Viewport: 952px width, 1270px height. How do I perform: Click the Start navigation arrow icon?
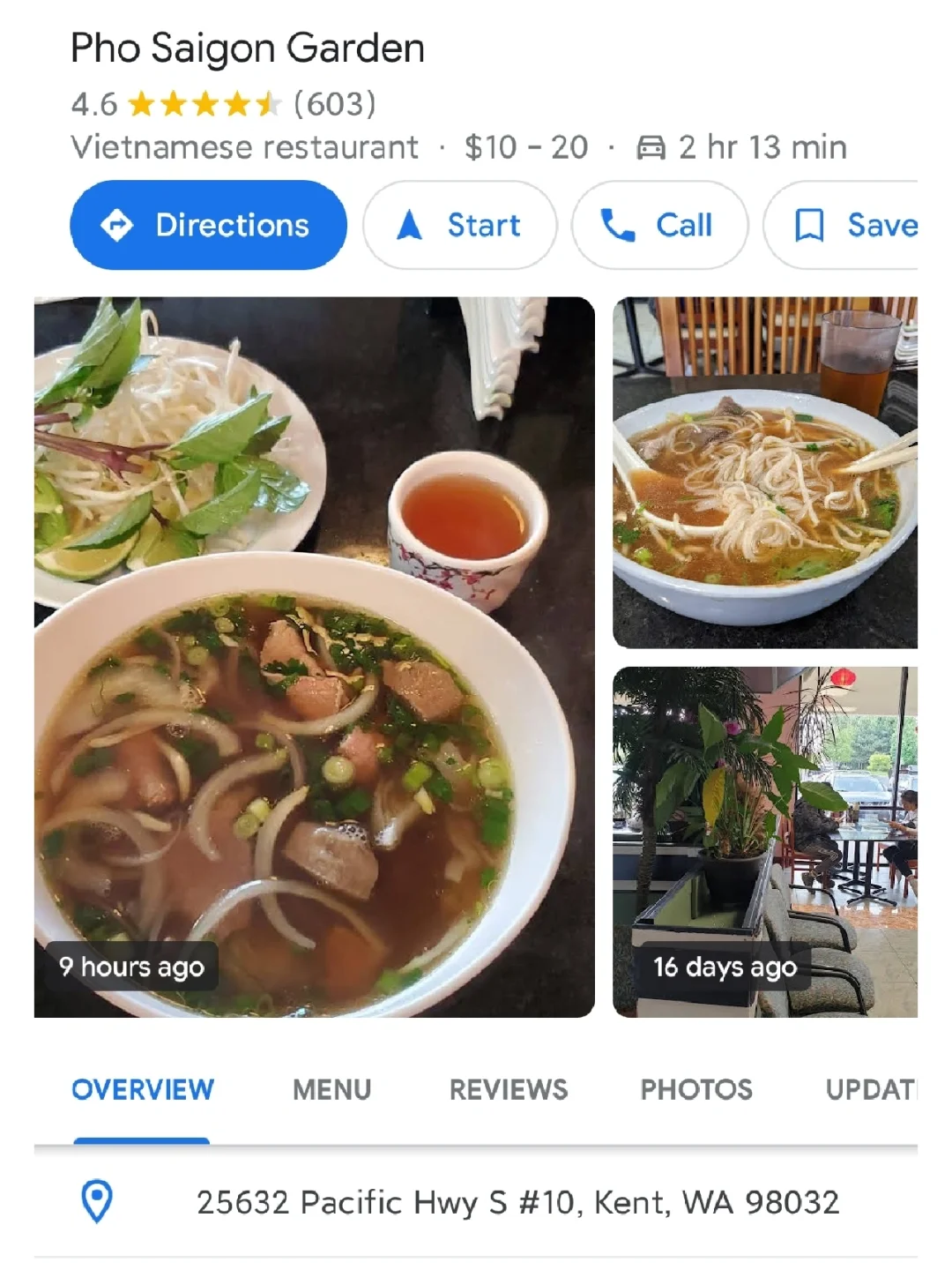click(x=411, y=226)
